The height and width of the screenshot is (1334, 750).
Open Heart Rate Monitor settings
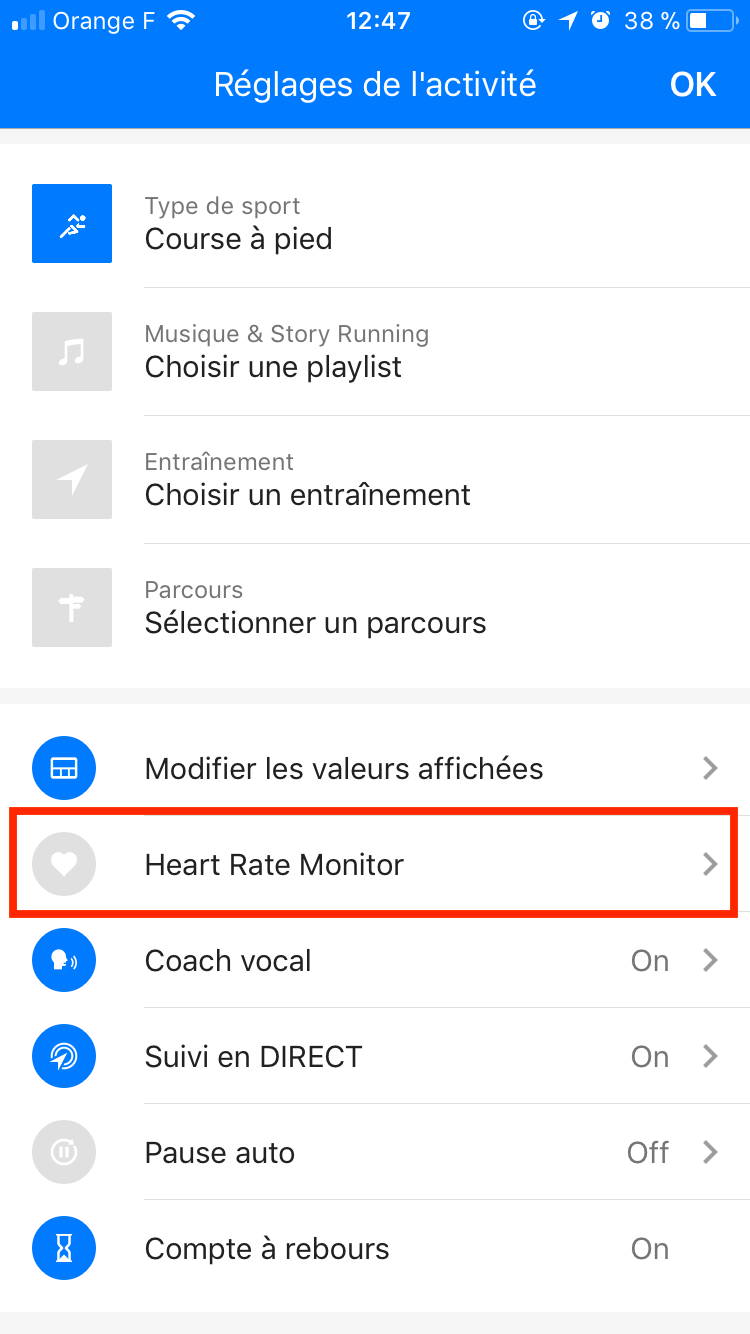375,864
